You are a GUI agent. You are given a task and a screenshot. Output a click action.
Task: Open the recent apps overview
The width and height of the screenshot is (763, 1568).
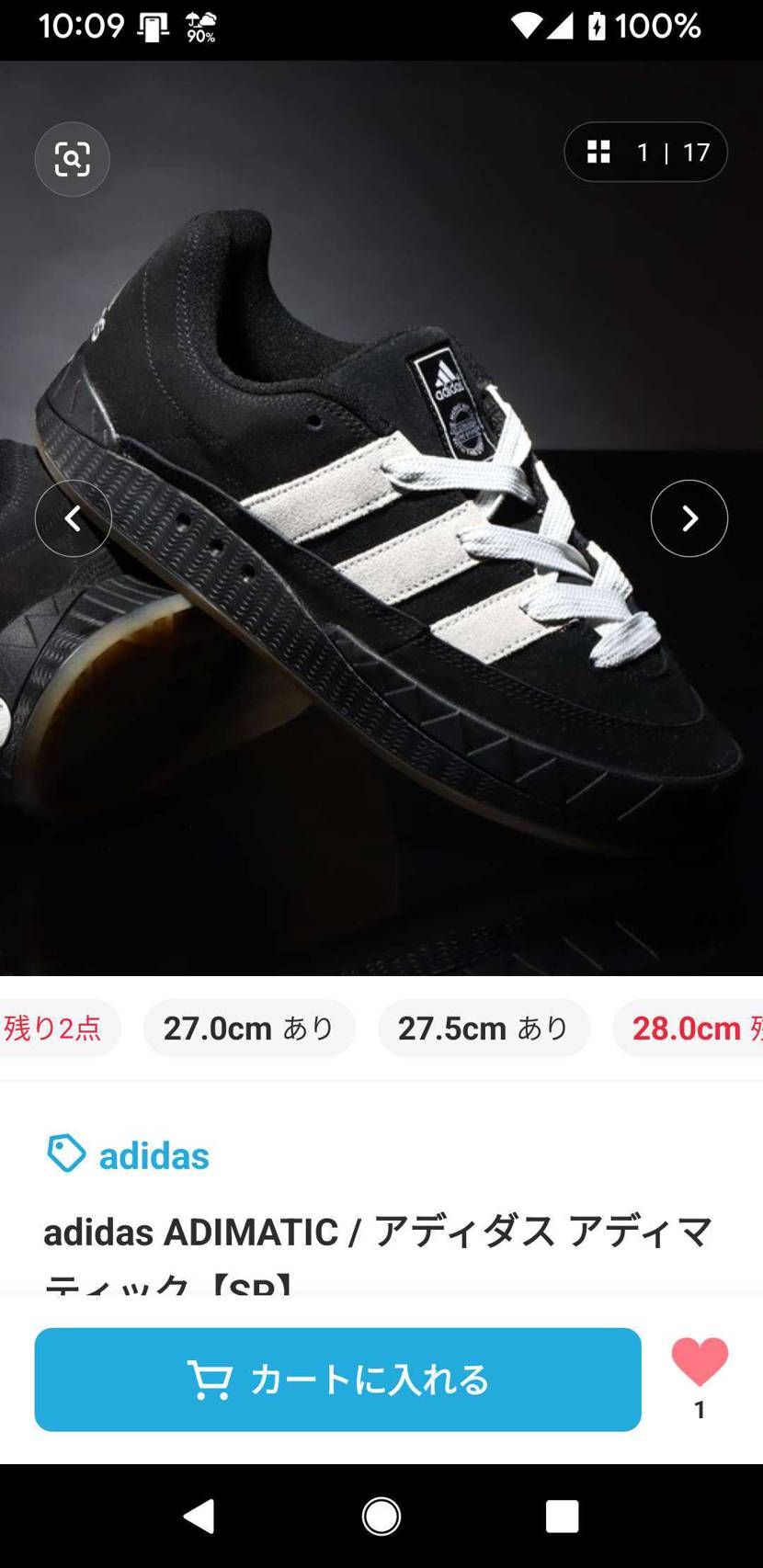tap(562, 1516)
